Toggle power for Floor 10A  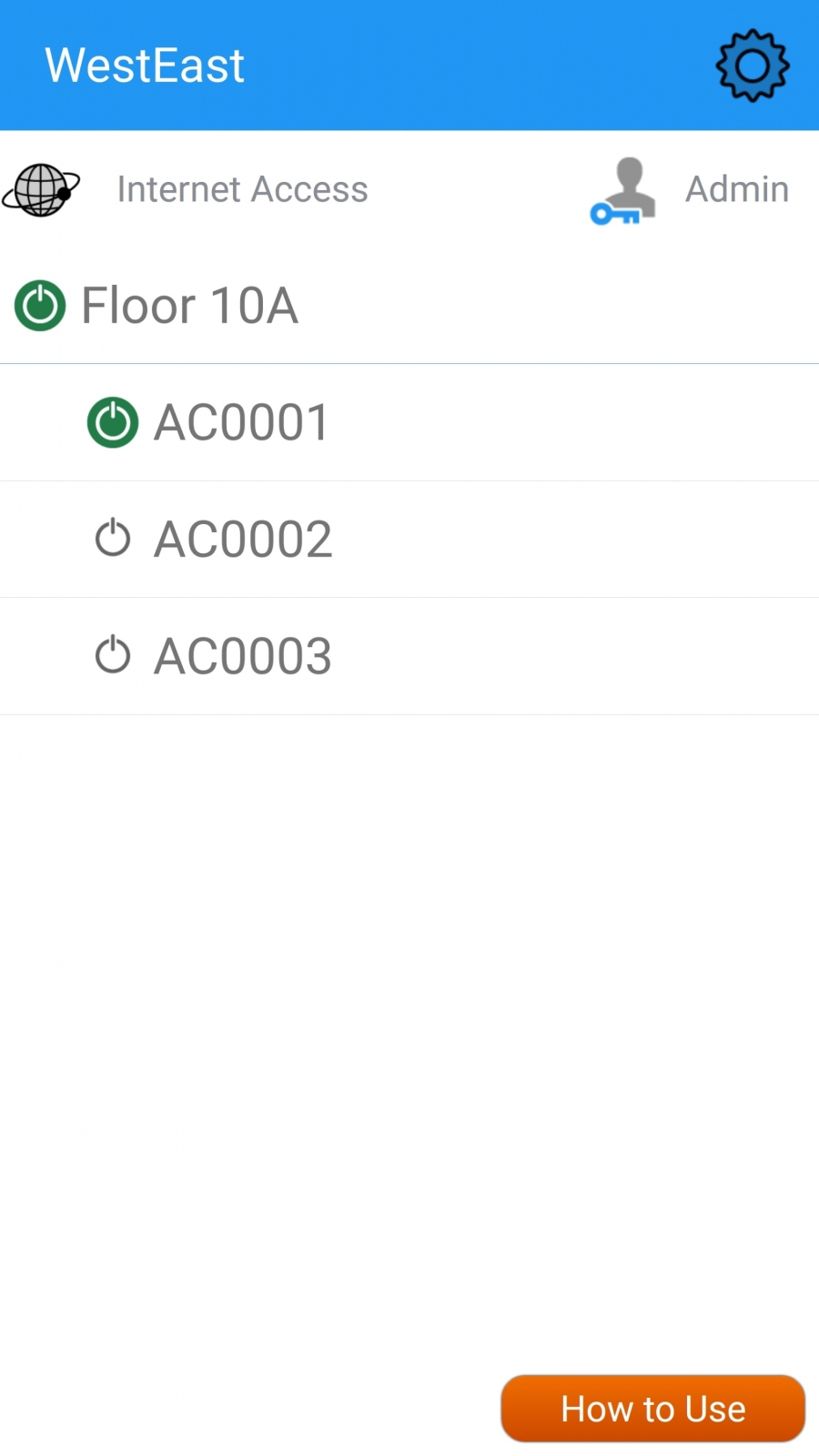point(40,306)
